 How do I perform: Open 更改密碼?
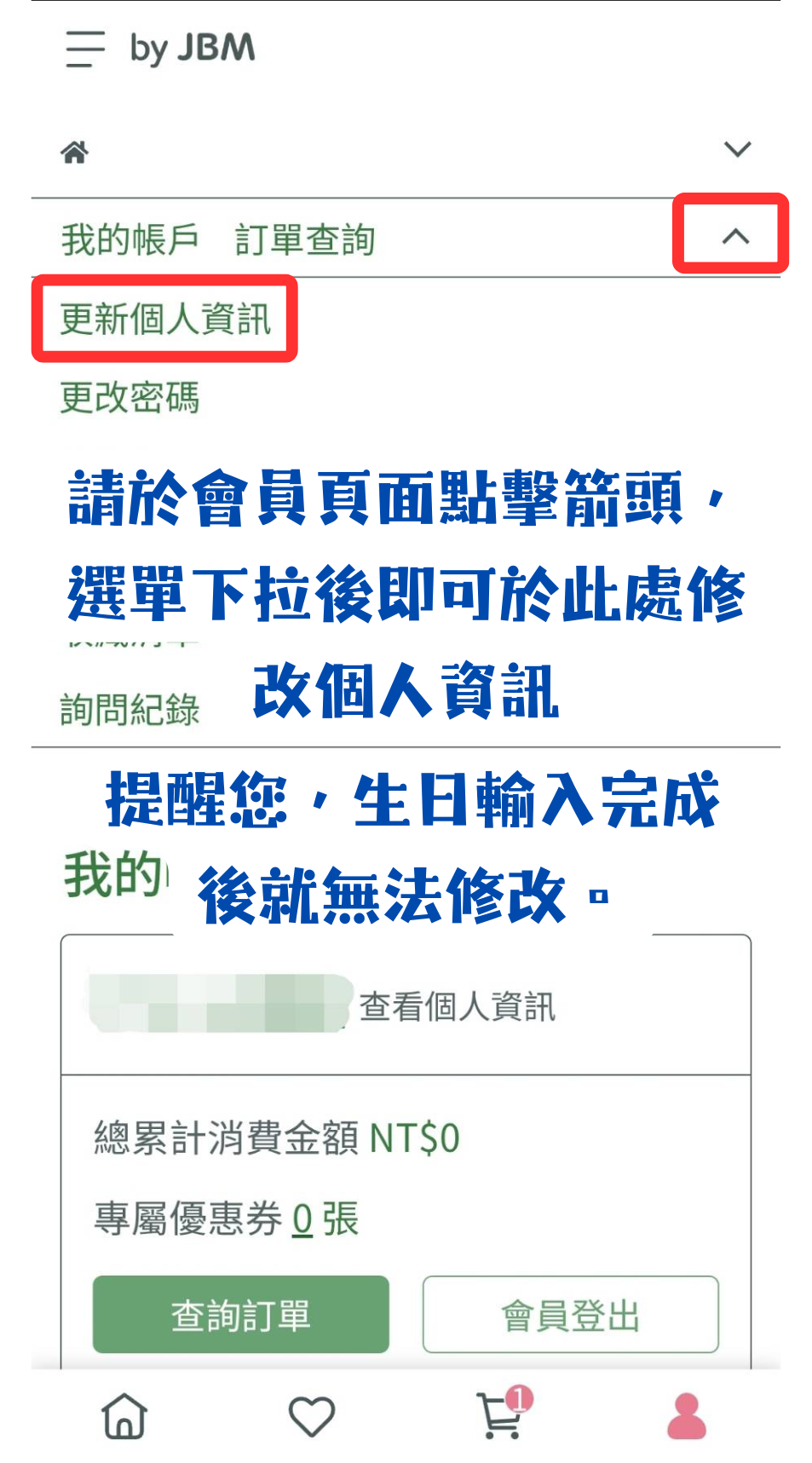point(130,397)
